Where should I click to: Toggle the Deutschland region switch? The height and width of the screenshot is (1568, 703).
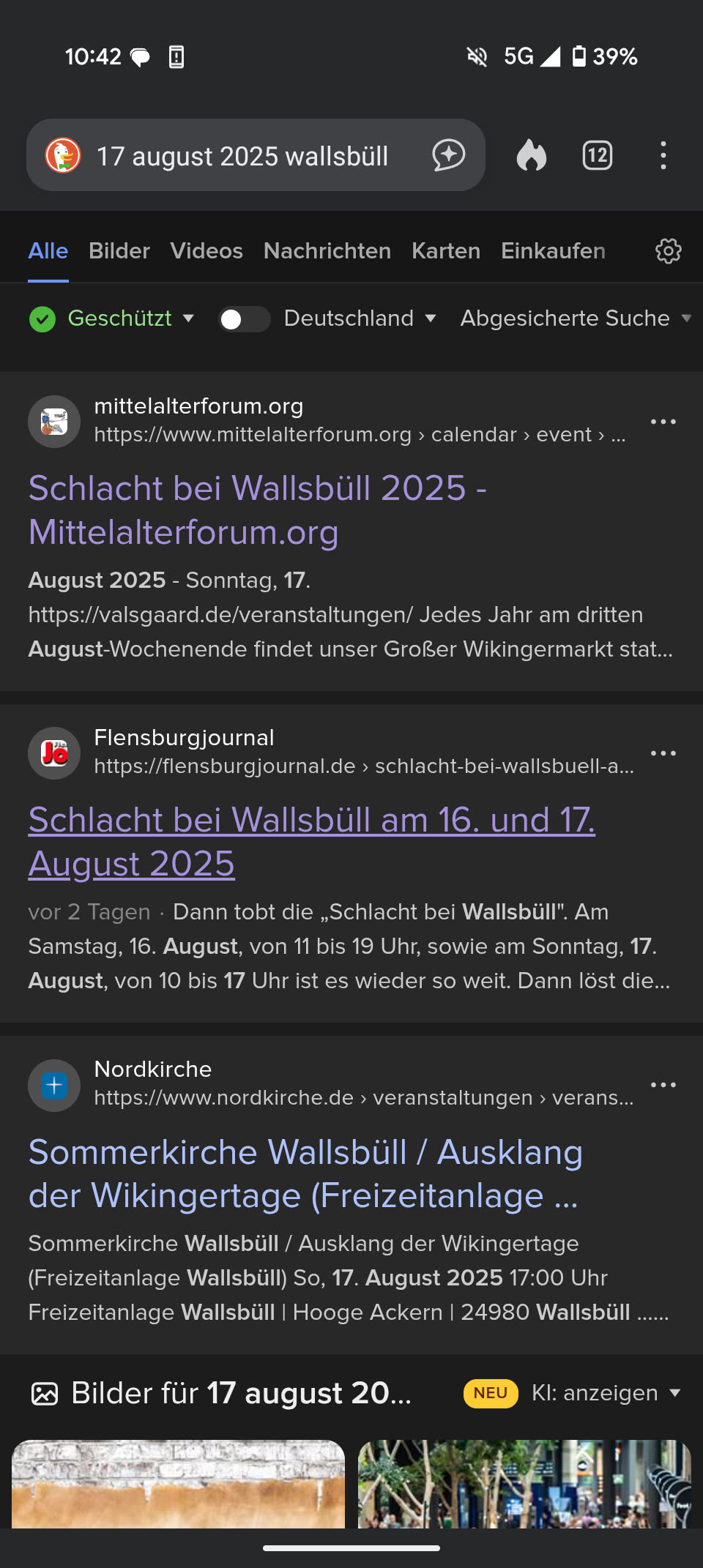244,319
